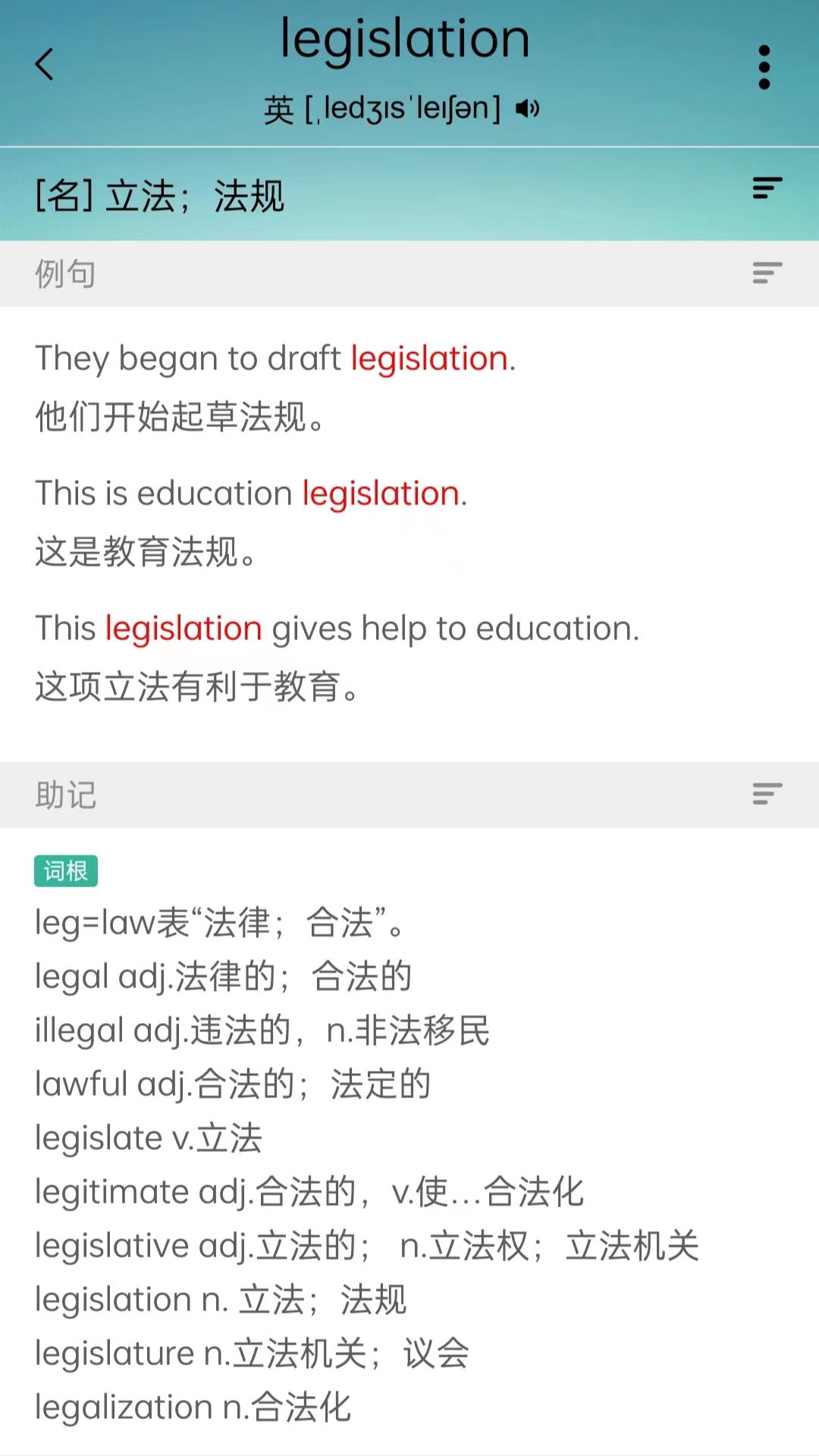
Task: Tap the lines icon in the 助记 header
Action: click(767, 794)
